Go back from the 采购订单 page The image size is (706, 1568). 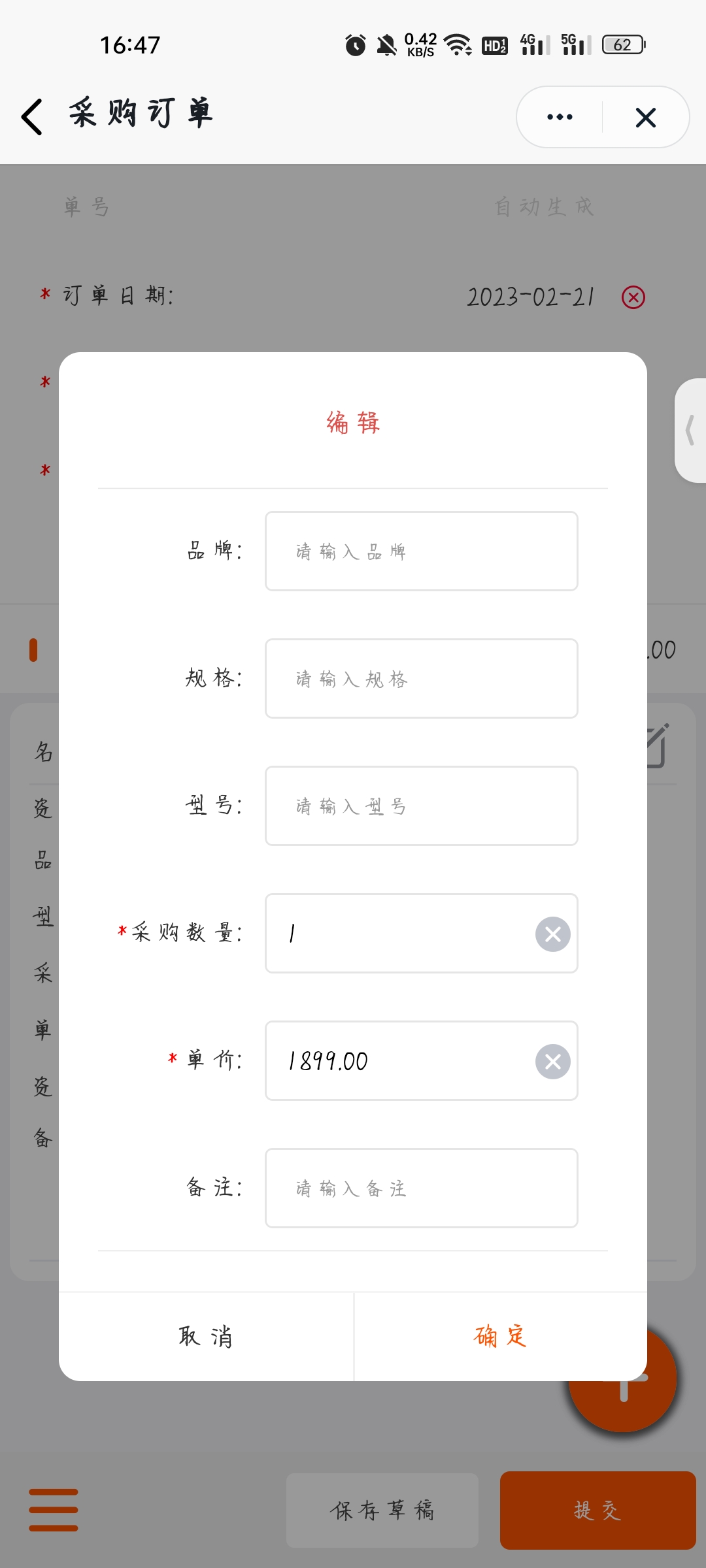[x=32, y=117]
